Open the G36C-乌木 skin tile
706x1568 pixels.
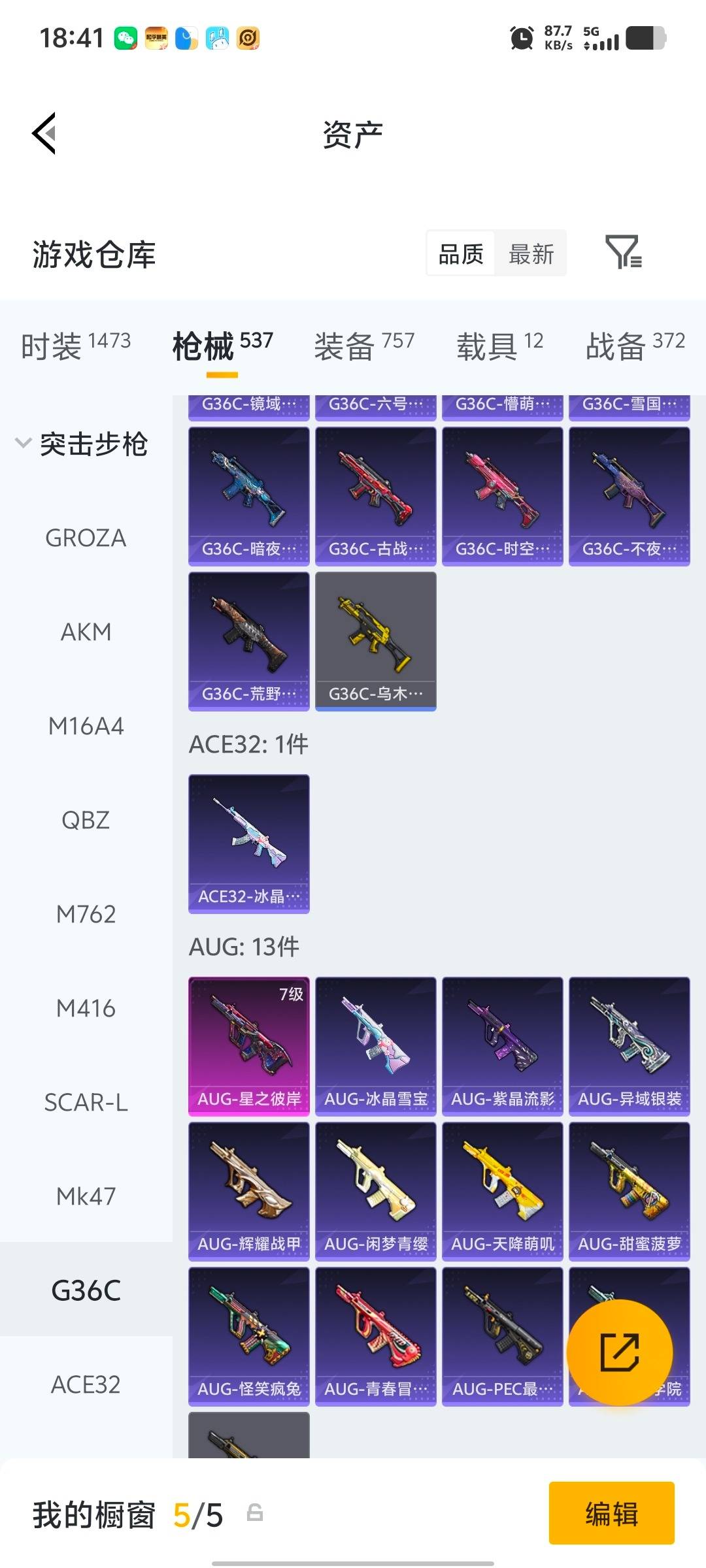coord(375,641)
